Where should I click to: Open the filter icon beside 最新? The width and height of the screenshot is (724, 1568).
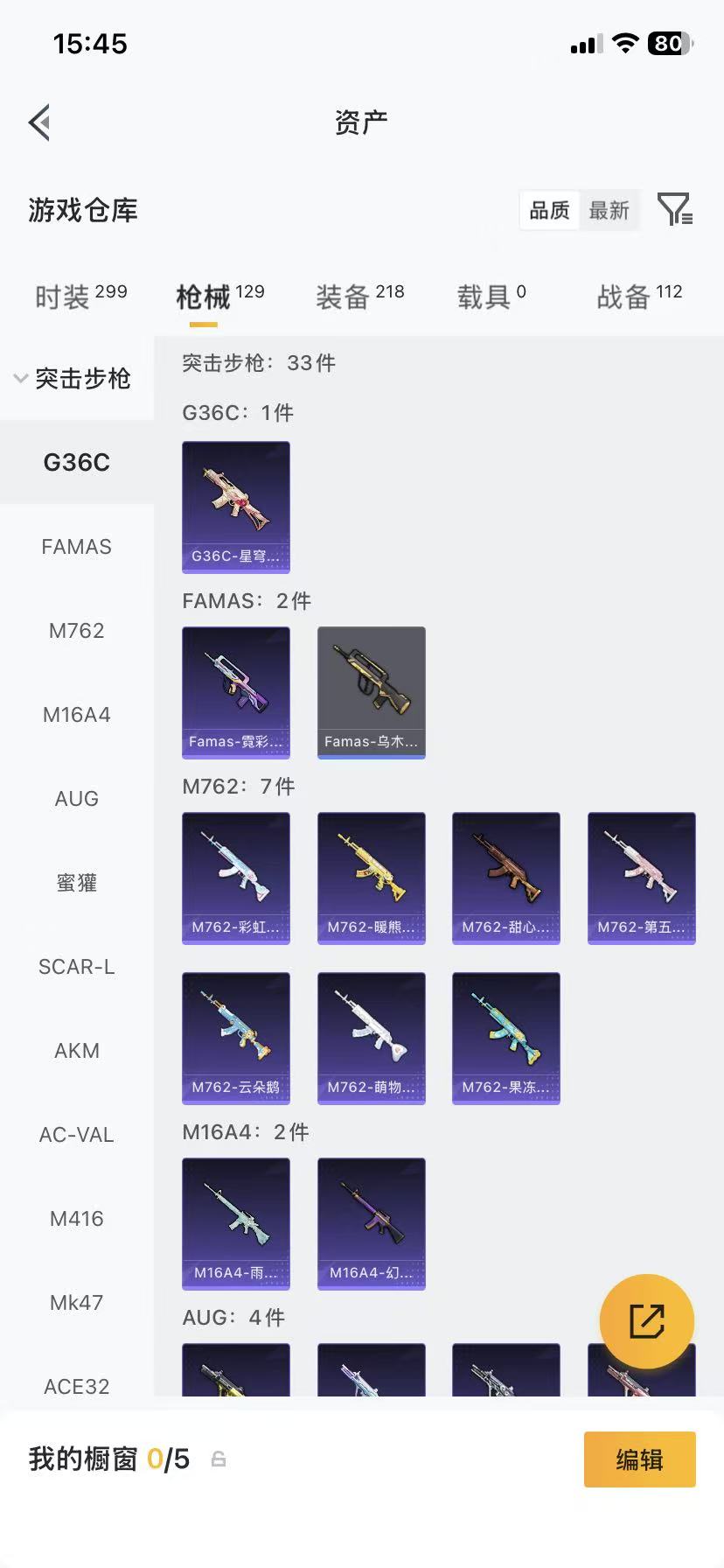(x=674, y=210)
